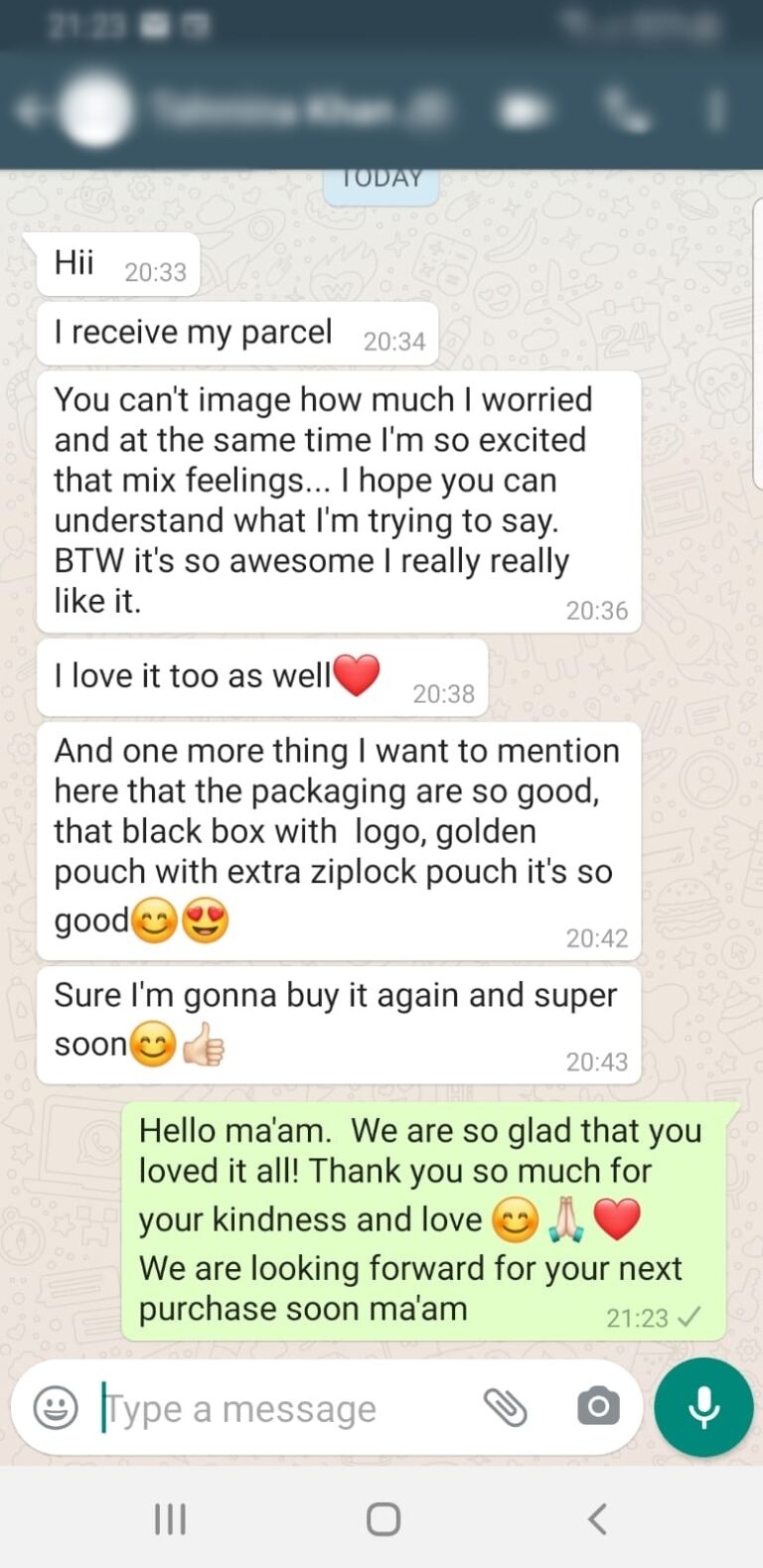763x1568 pixels.
Task: Open the chat overflow menu
Action: pyautogui.click(x=715, y=111)
